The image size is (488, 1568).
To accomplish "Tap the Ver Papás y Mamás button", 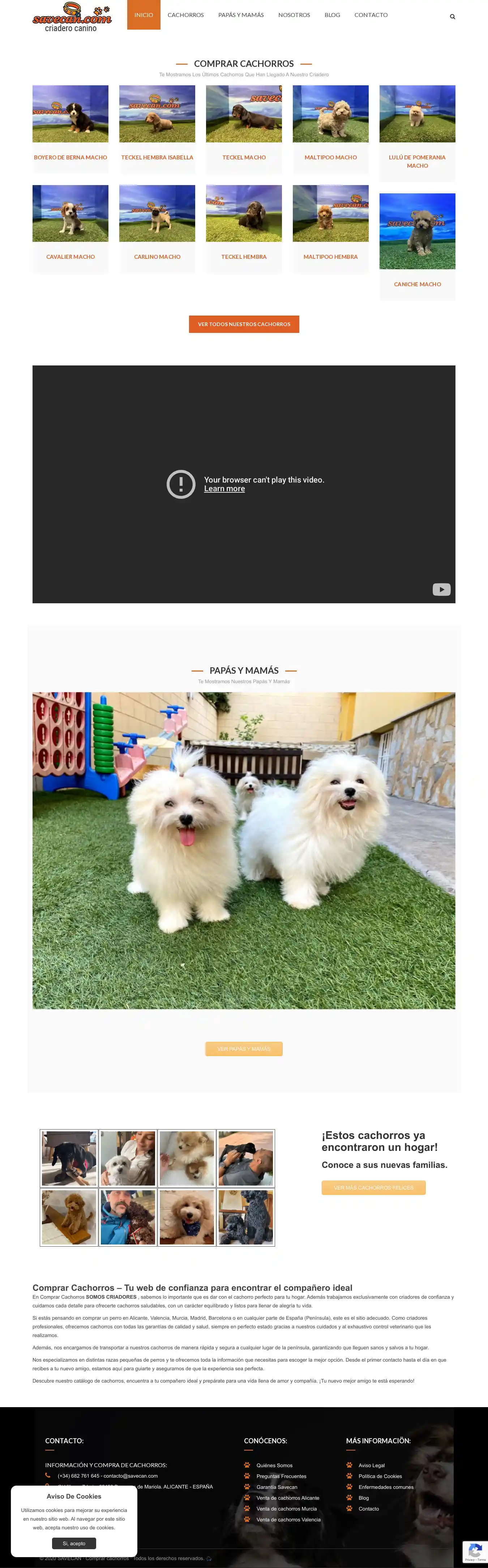I will pos(244,1049).
